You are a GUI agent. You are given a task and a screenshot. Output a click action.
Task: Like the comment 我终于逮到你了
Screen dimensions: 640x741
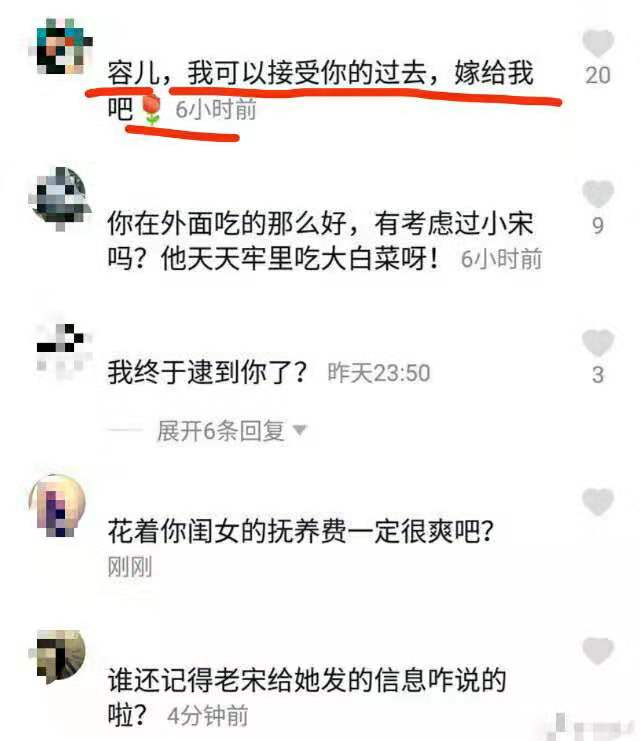click(x=598, y=342)
